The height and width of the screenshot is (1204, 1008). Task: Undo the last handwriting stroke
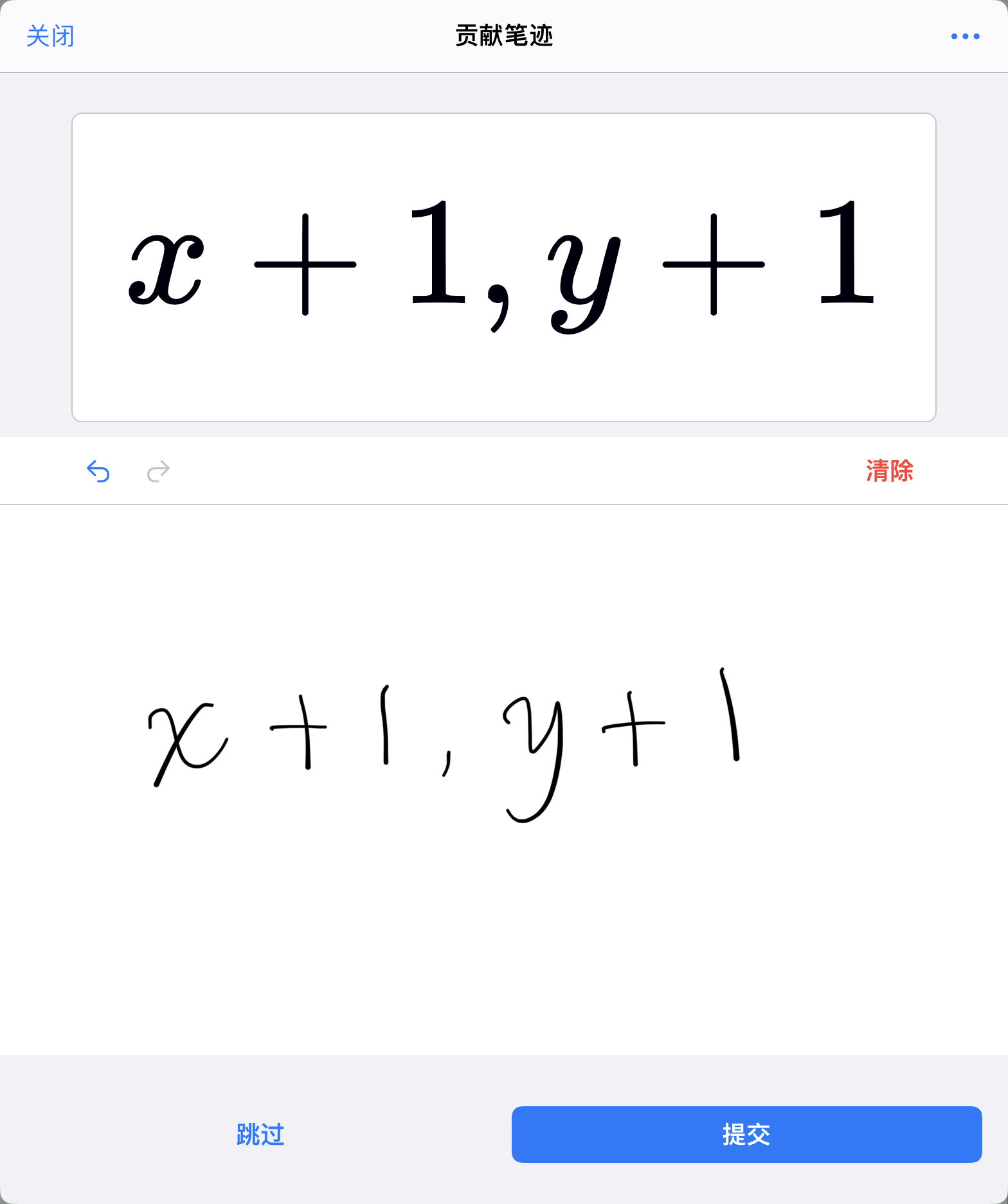point(98,471)
